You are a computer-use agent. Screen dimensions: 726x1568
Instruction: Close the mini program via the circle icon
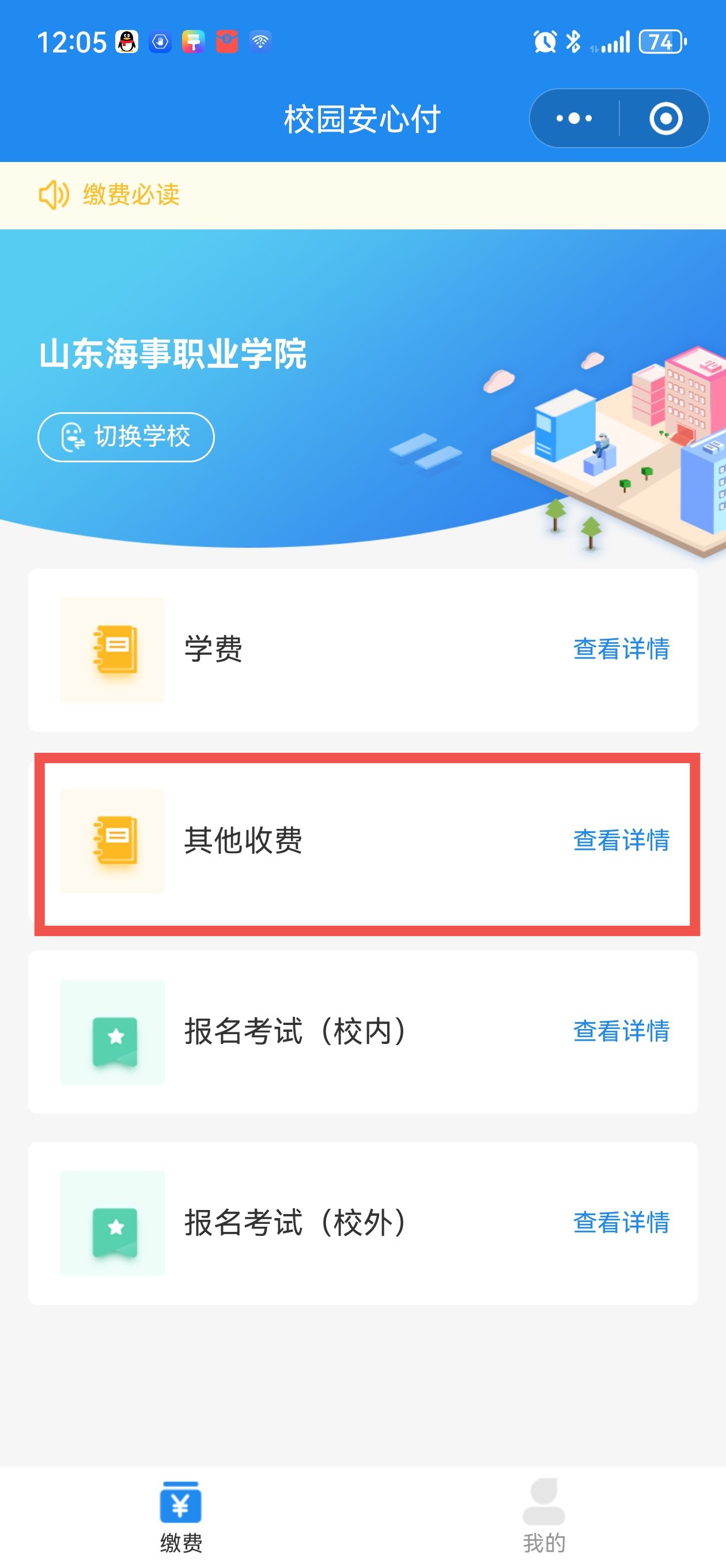click(665, 118)
